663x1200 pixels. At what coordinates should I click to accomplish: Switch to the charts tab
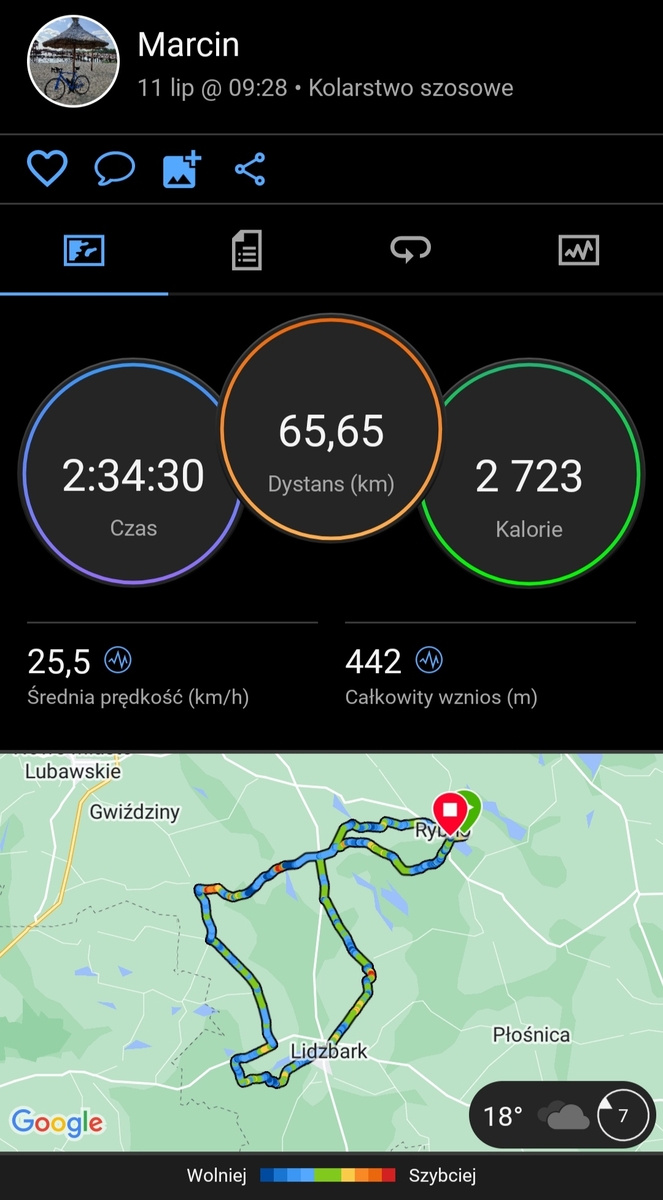[x=578, y=250]
